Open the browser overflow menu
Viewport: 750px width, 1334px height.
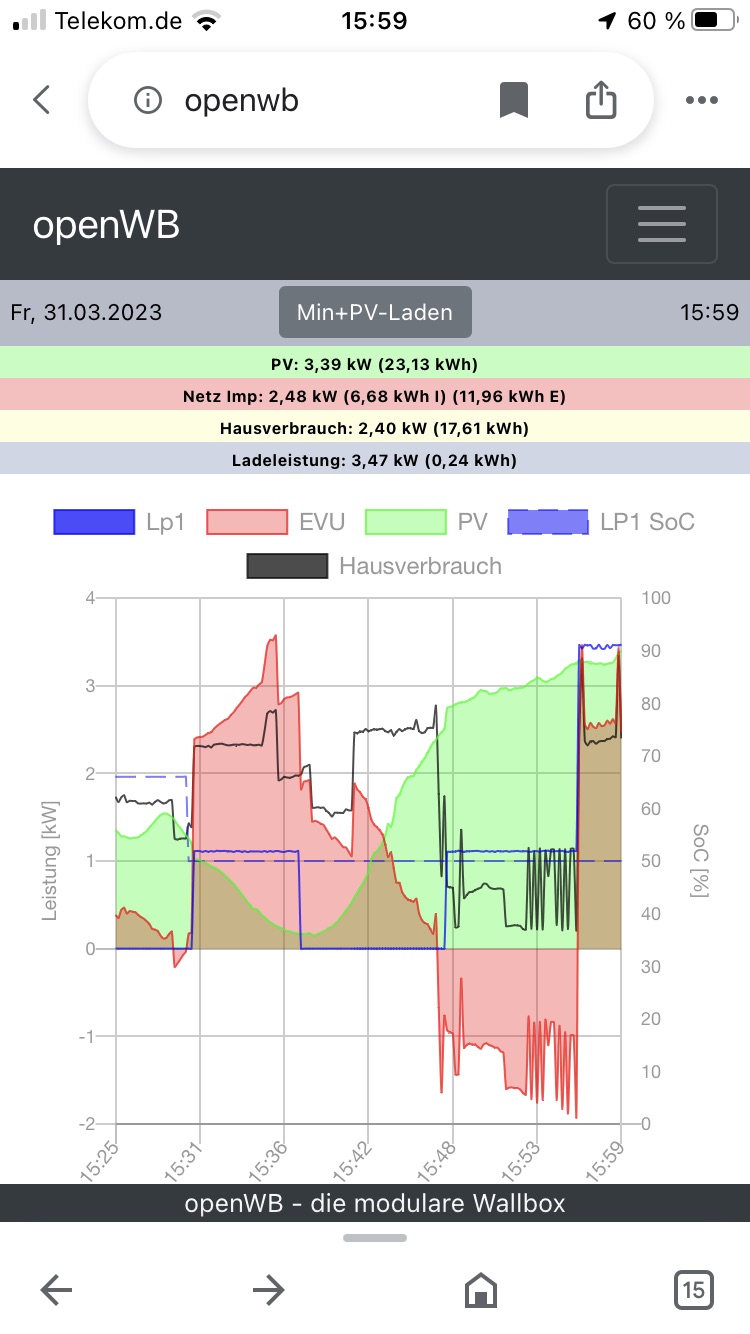click(701, 100)
